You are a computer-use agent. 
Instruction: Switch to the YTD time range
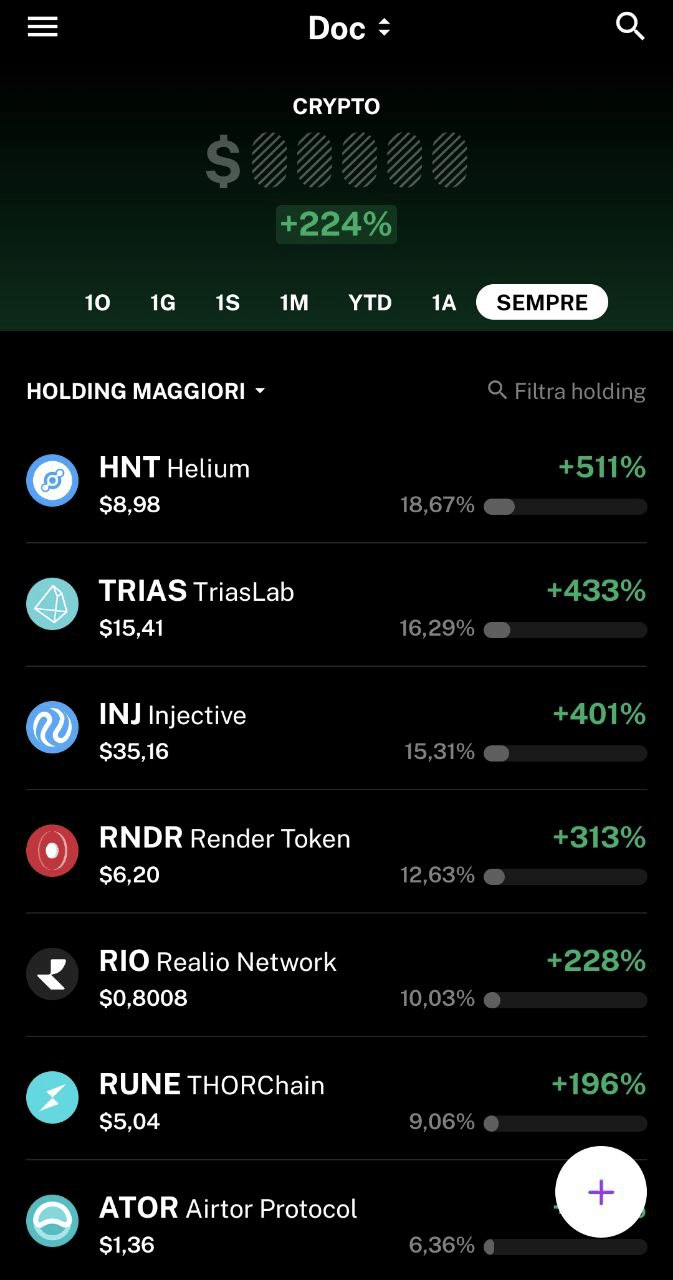(370, 303)
